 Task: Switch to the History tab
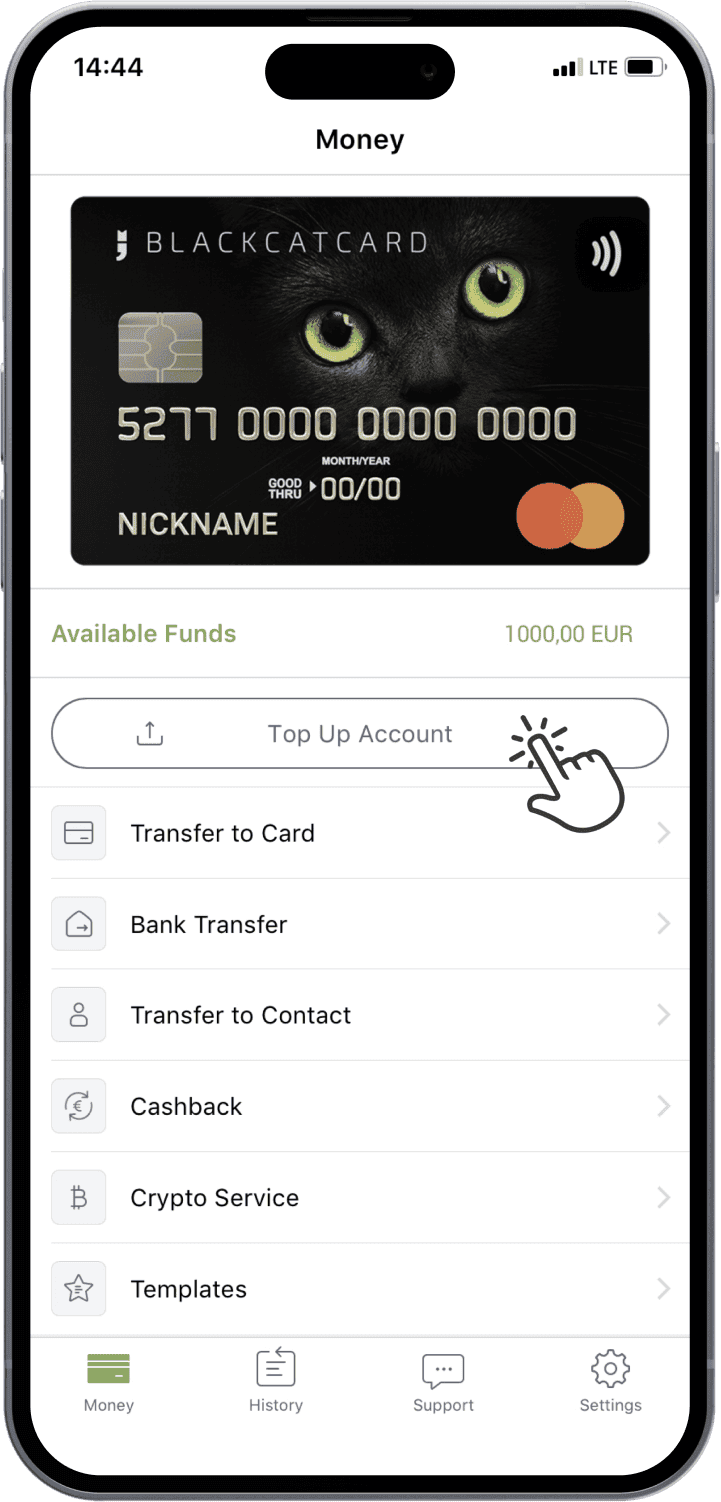coord(276,1380)
